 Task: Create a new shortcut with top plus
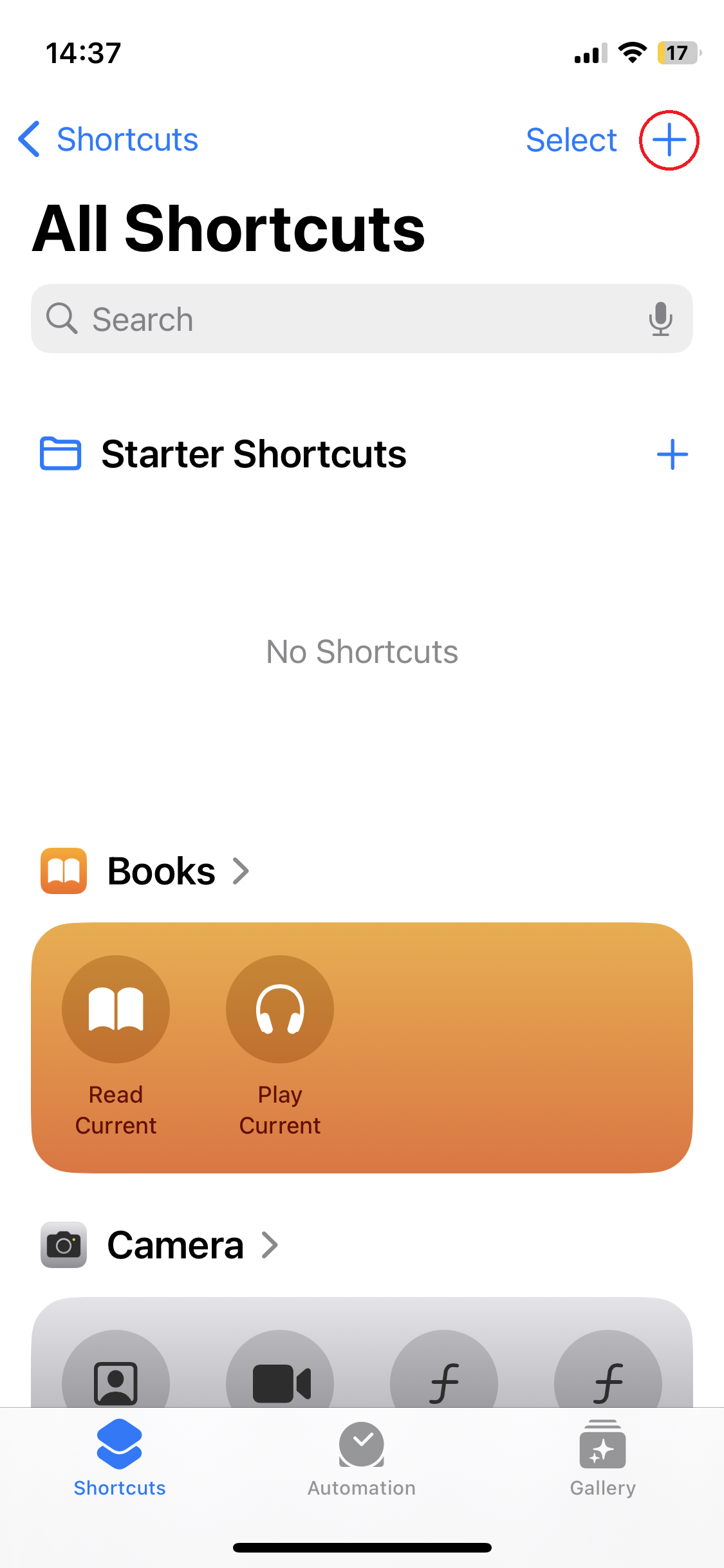pos(669,140)
